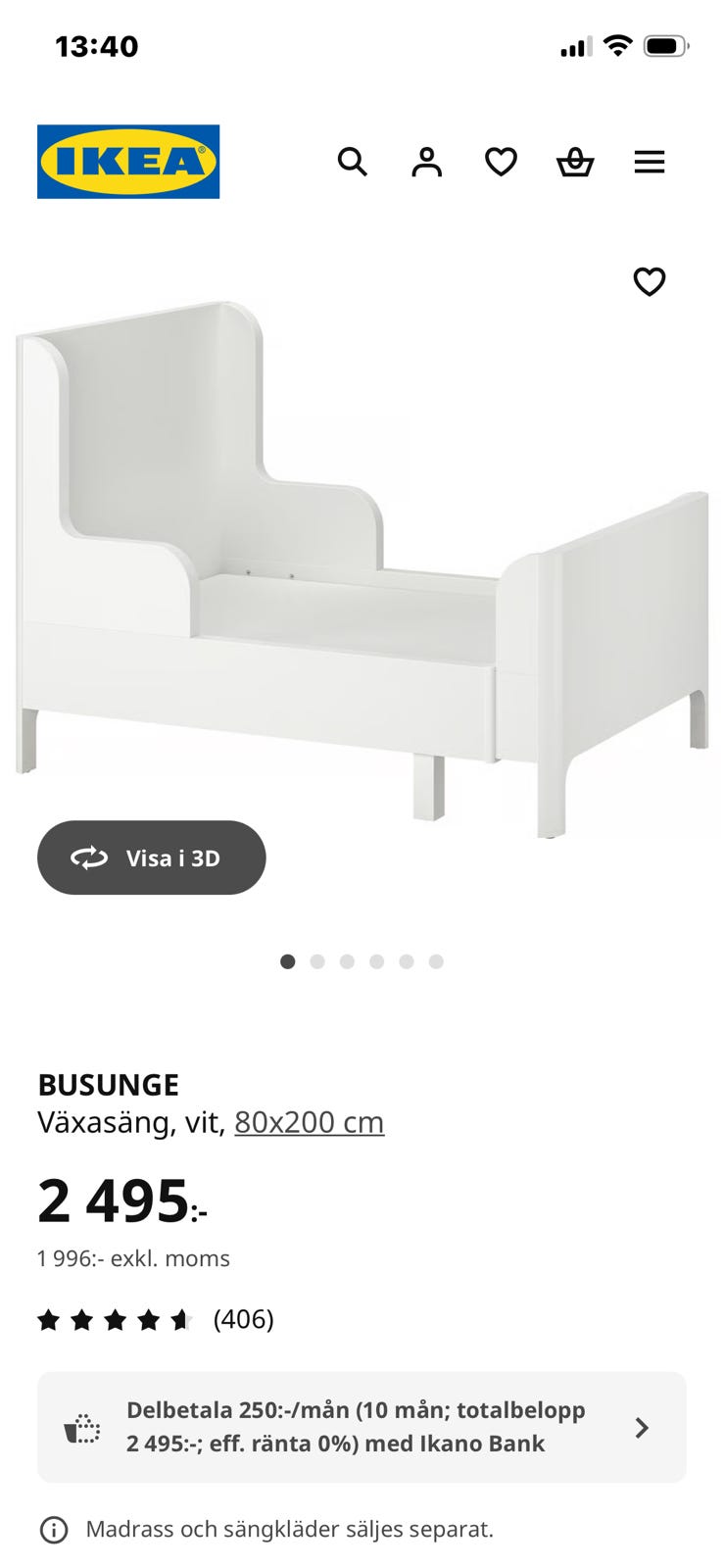The height and width of the screenshot is (1568, 724).
Task: Open the 406 customer reviews rating
Action: 156,1320
